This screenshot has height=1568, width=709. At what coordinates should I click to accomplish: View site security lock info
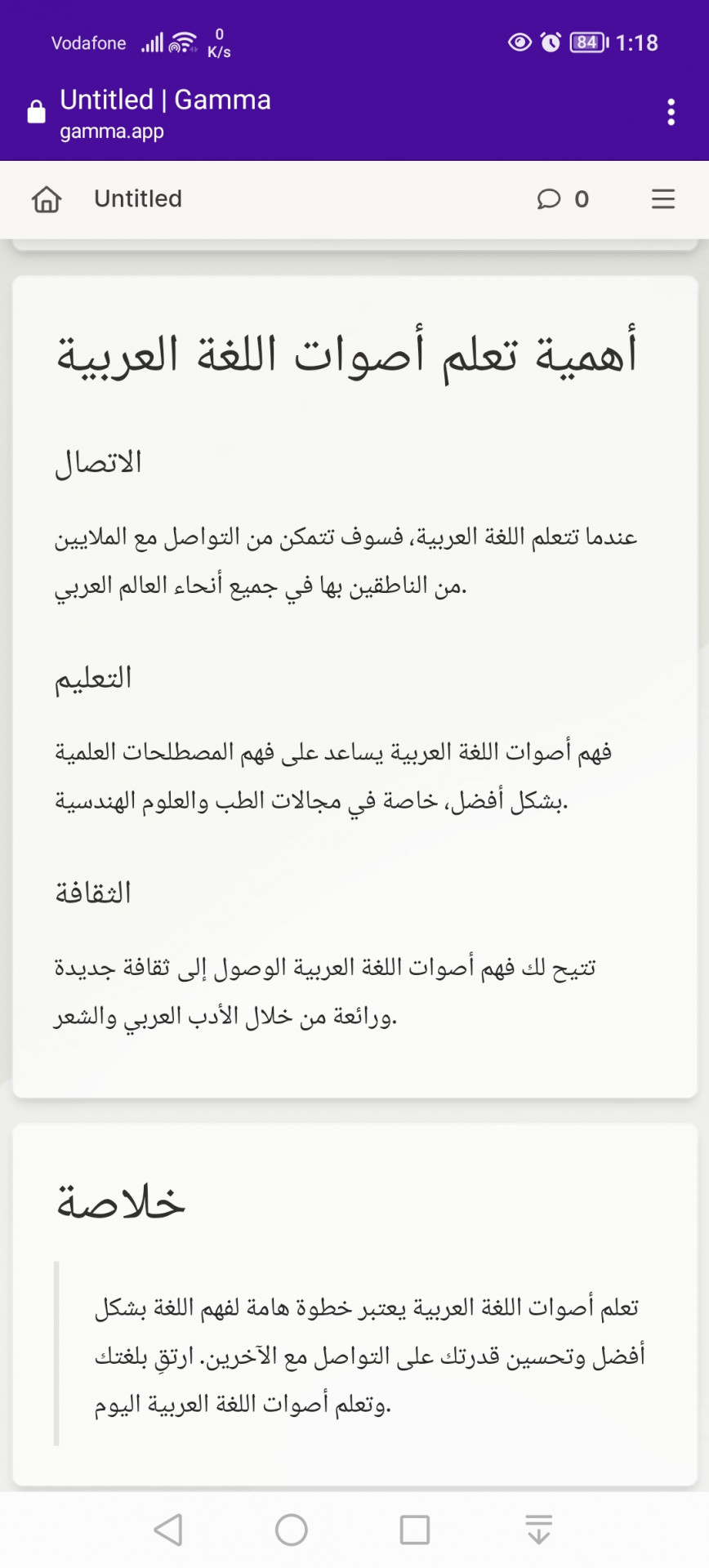[x=36, y=112]
